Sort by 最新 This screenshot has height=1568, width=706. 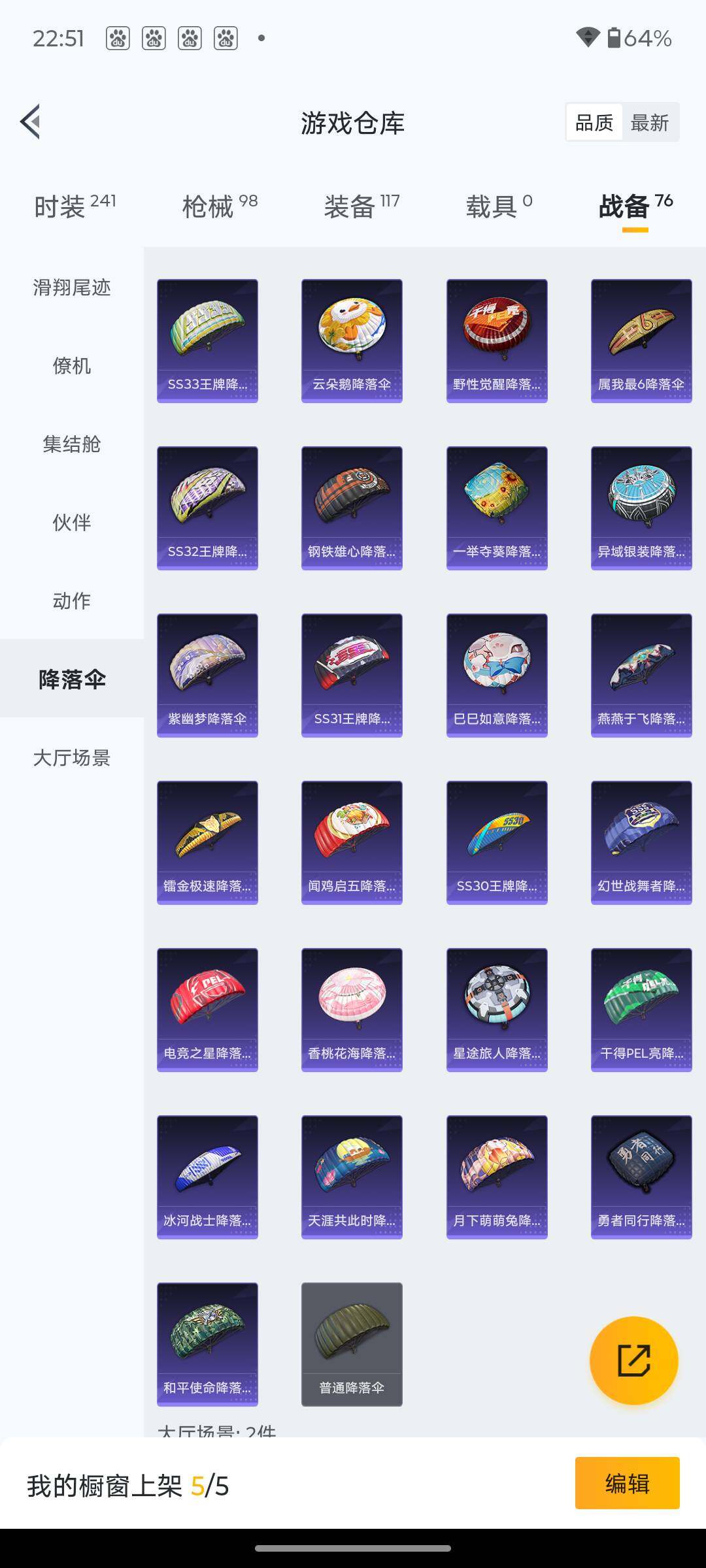pos(649,123)
